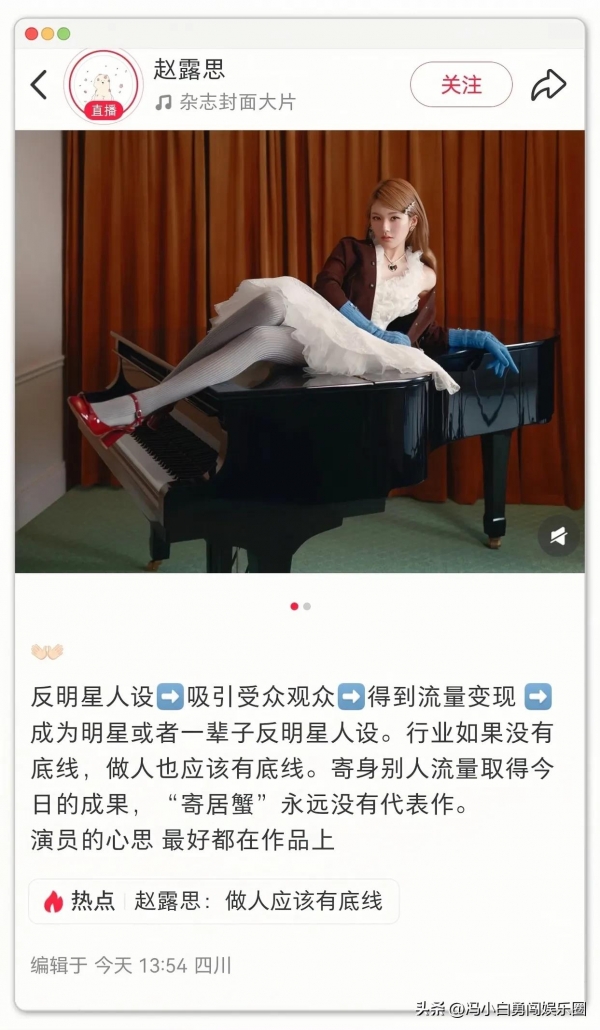Screen dimensions: 600x1030
Task: Open the 杂志封面大片 music track
Action: [225, 102]
